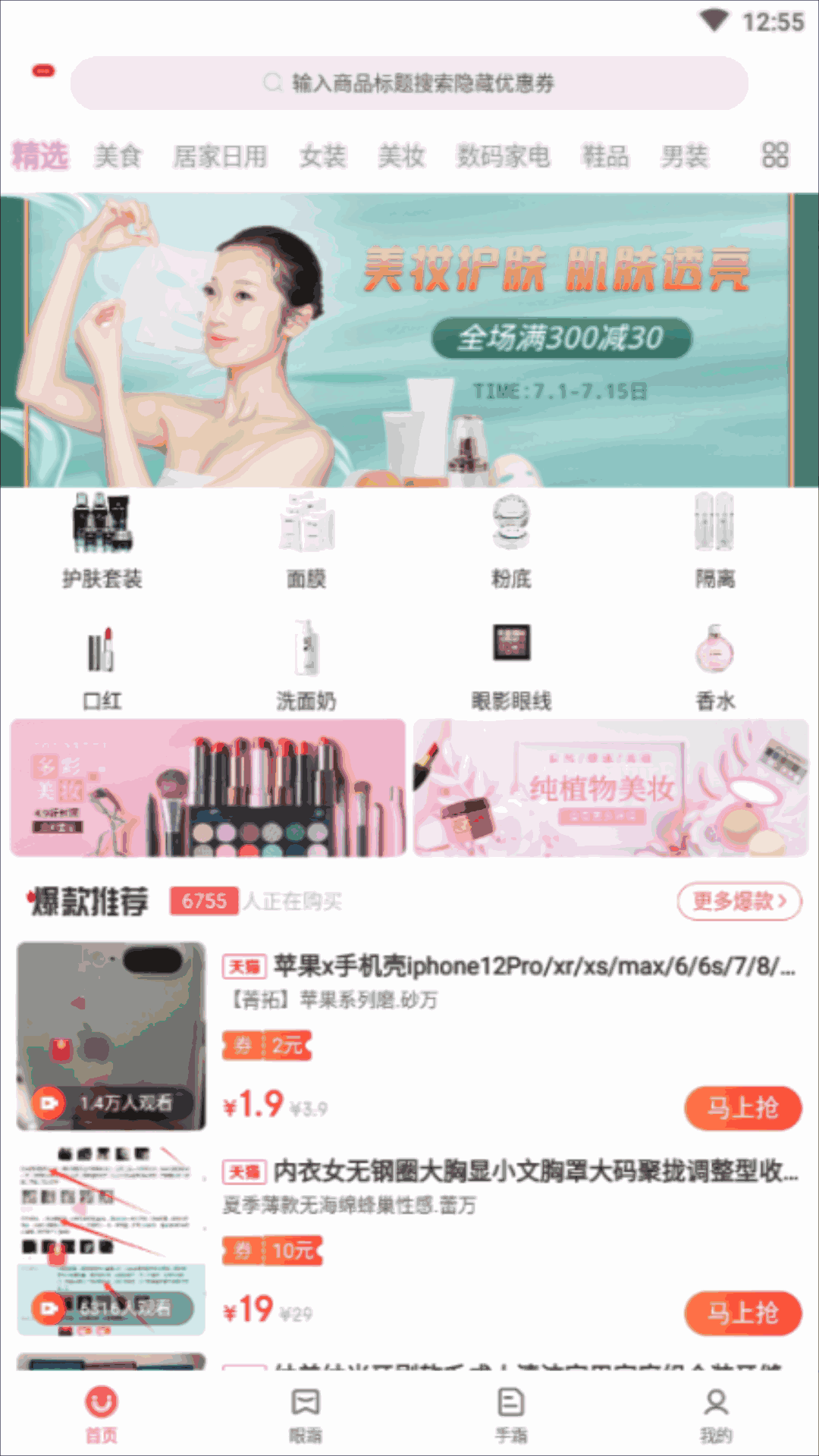Screen dimensions: 819x1456
Task: Open the 粉底 category
Action: [x=511, y=540]
